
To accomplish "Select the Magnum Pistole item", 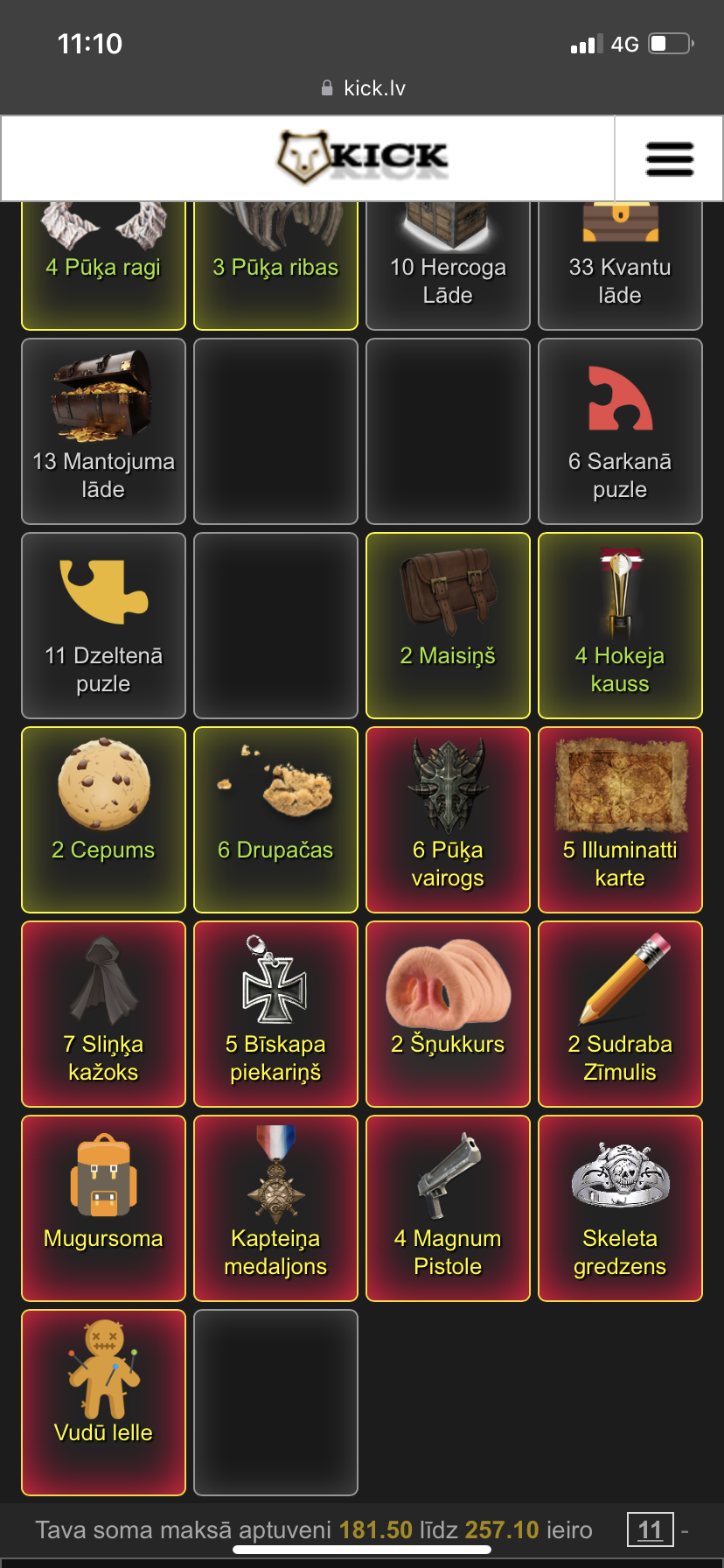I will (x=448, y=1208).
